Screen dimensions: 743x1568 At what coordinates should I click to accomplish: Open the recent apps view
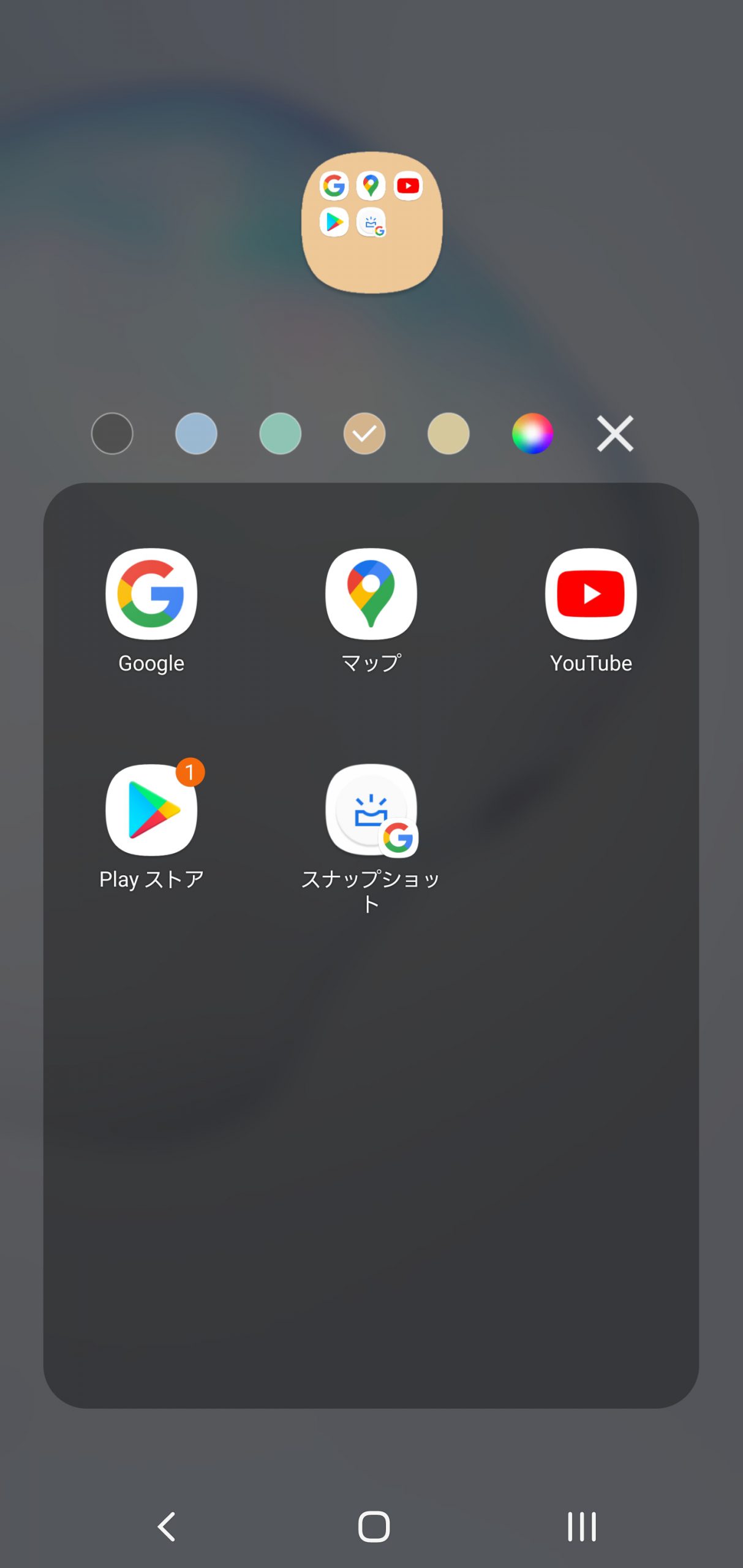(581, 1526)
